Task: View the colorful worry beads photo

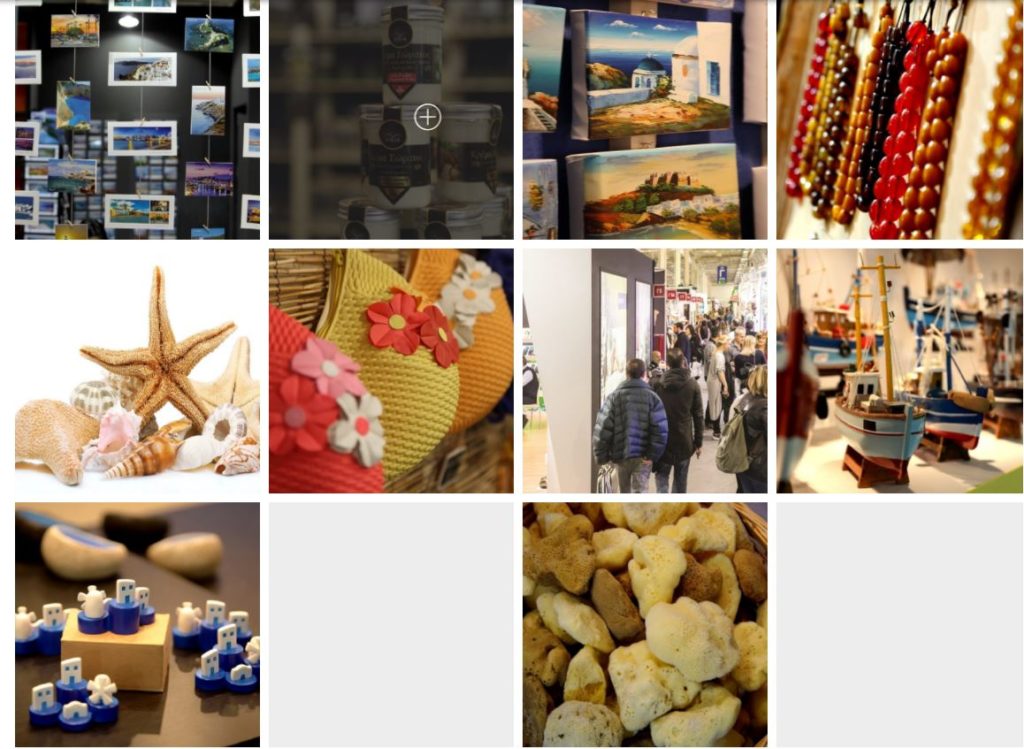Action: click(899, 119)
